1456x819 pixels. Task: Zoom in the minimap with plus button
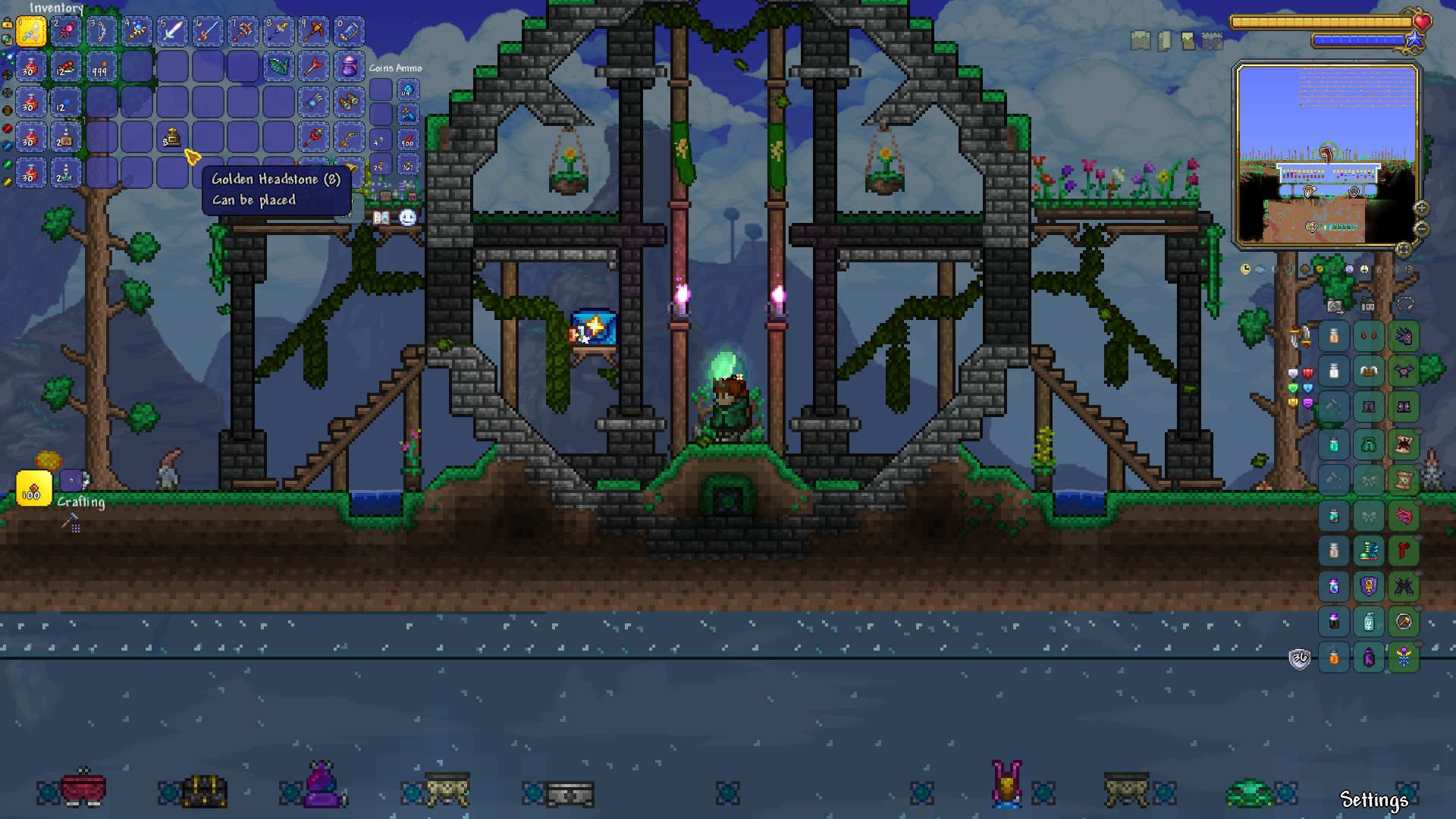click(x=1421, y=208)
